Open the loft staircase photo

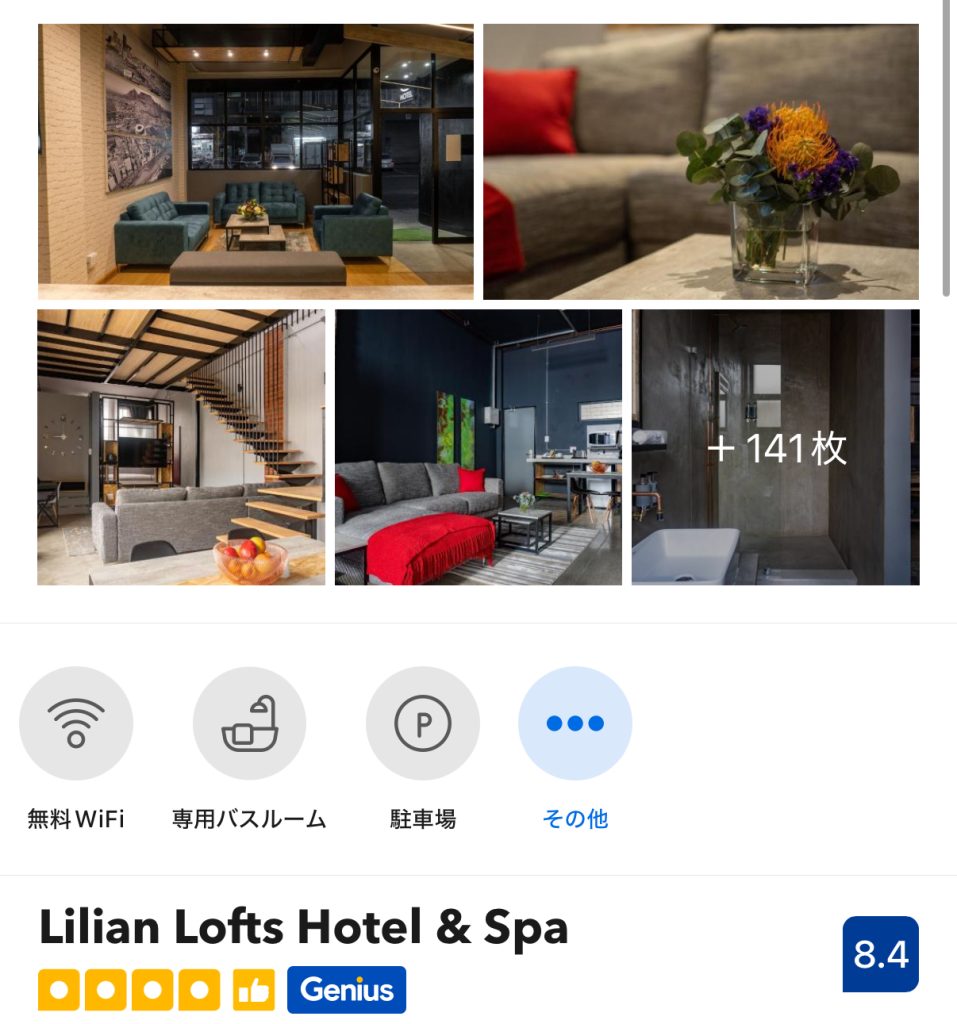pyautogui.click(x=181, y=447)
